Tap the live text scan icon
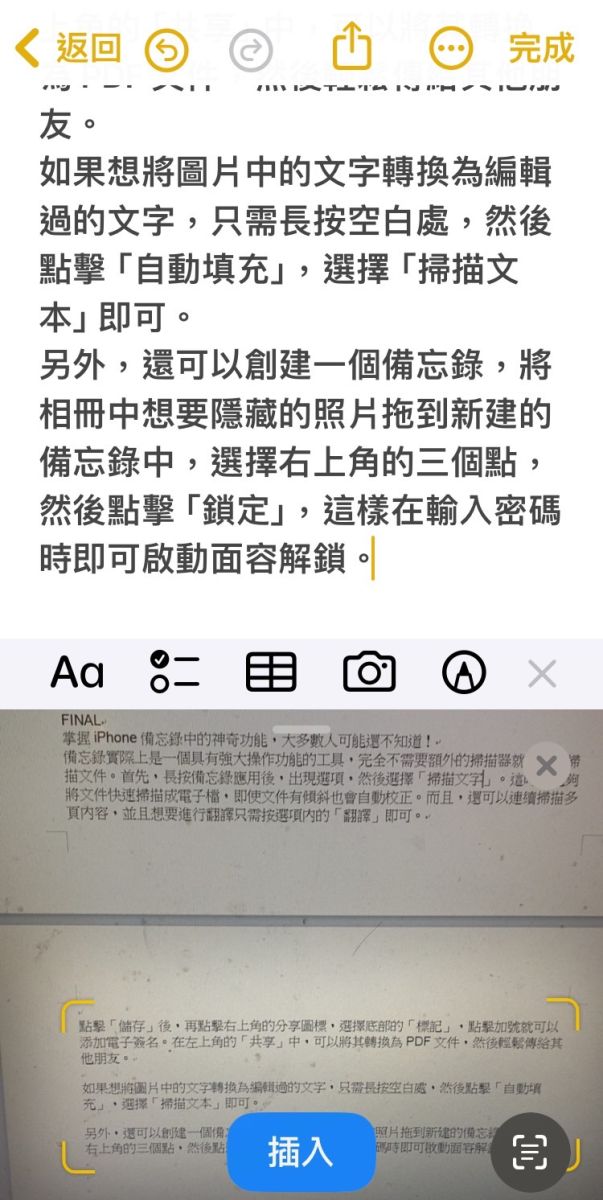 (x=530, y=1152)
